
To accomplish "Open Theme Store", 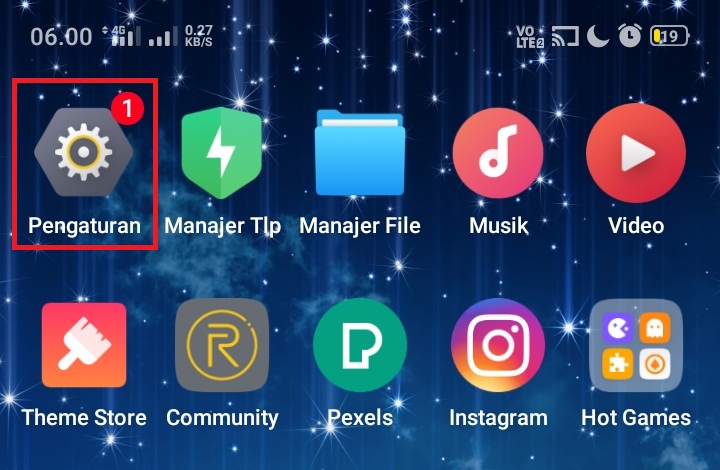I will coord(84,346).
